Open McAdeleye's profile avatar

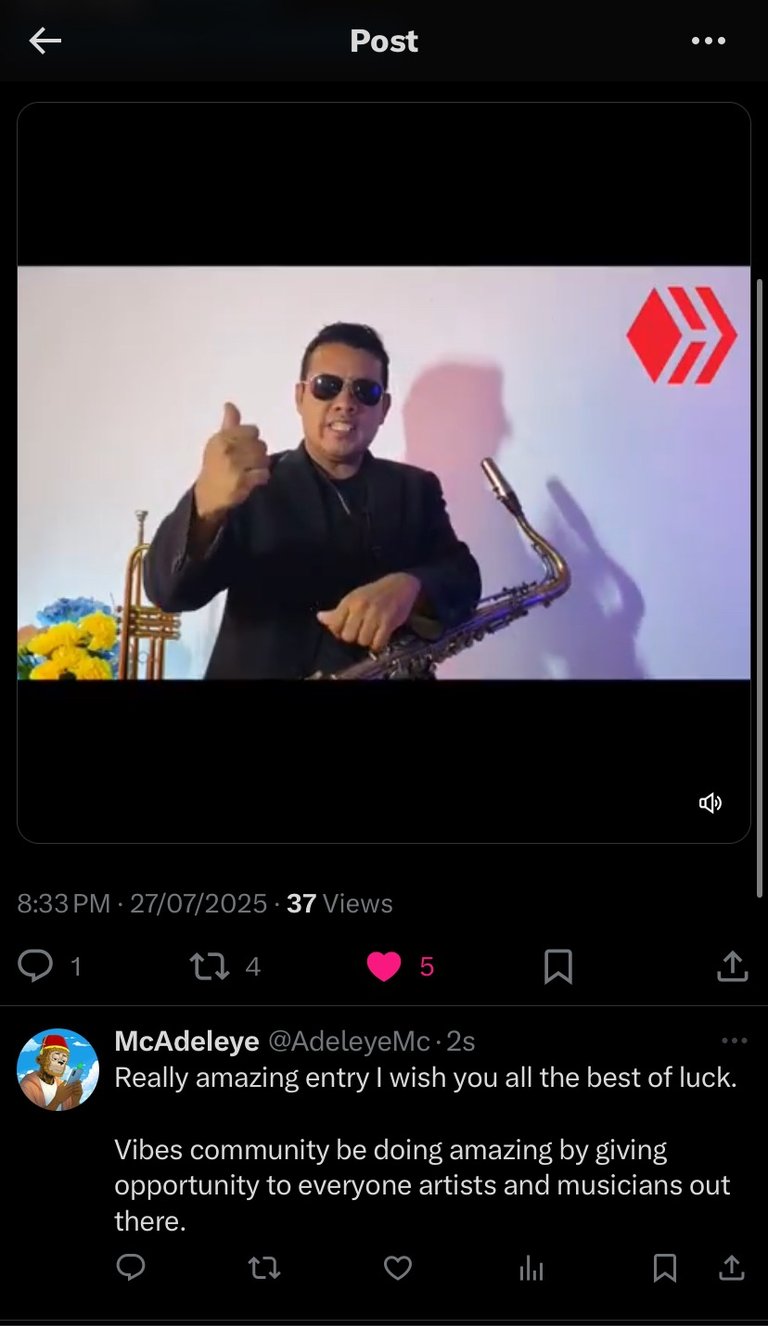58,1070
